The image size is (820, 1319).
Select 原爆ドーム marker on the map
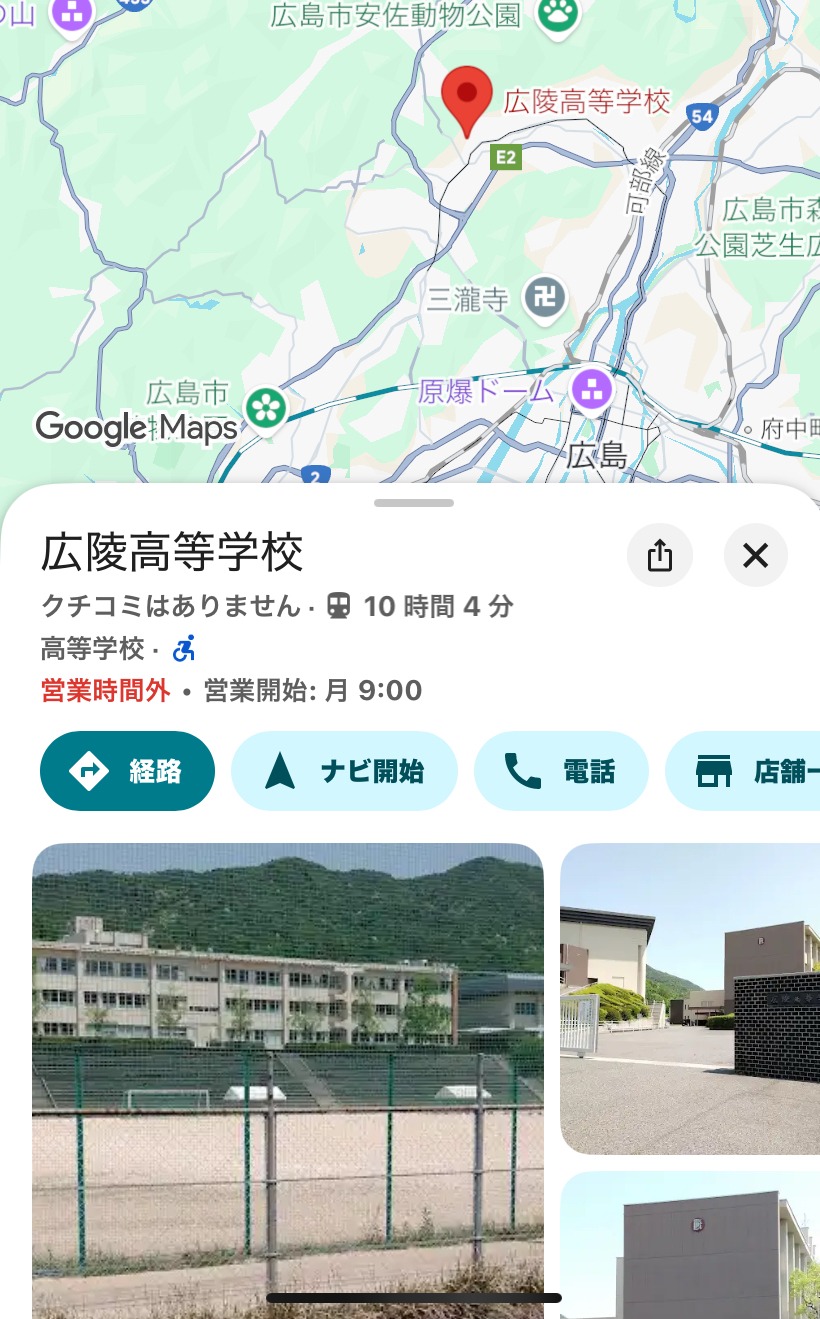tap(592, 389)
